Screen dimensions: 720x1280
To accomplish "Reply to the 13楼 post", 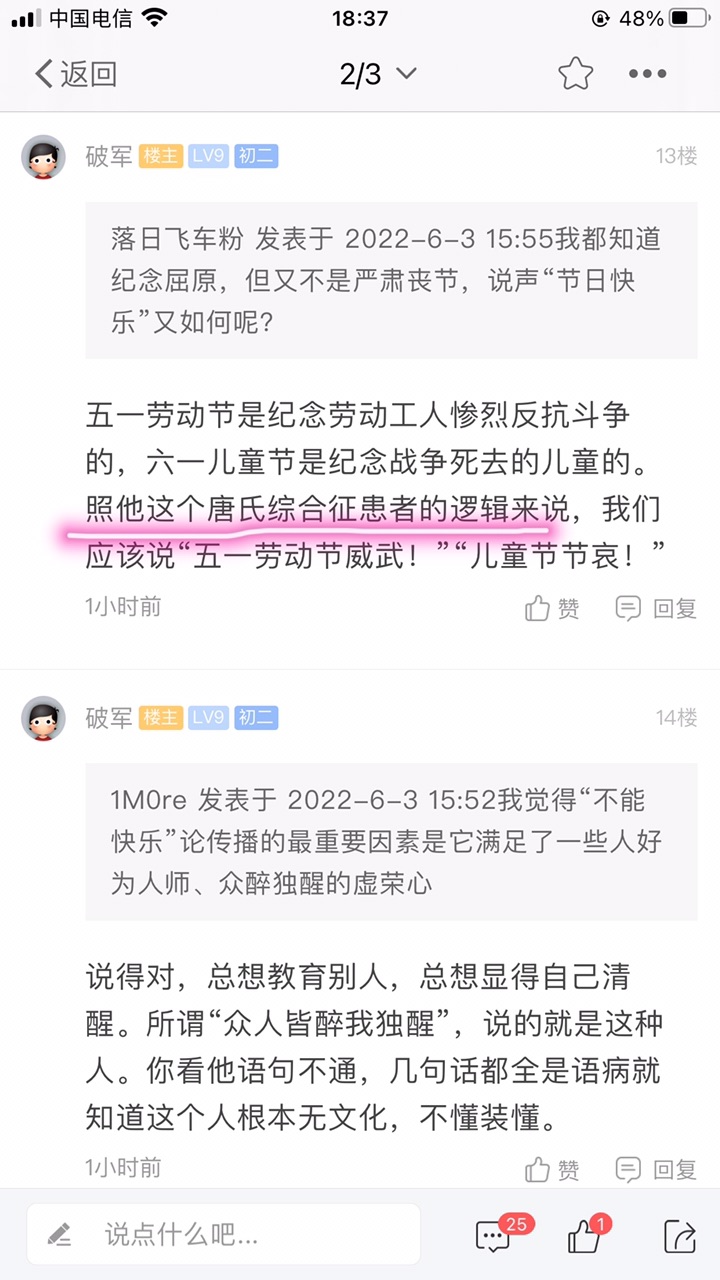I will (x=656, y=608).
